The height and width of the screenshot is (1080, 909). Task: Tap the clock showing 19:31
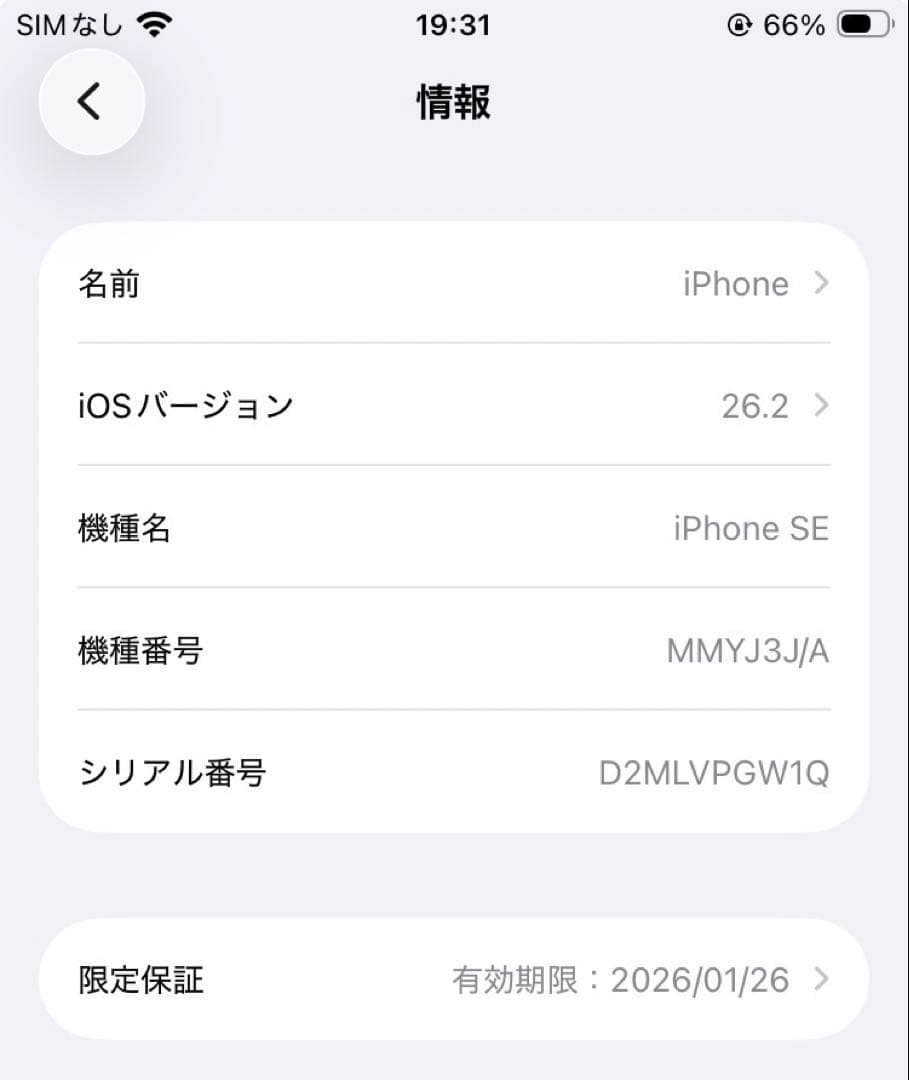pos(452,25)
